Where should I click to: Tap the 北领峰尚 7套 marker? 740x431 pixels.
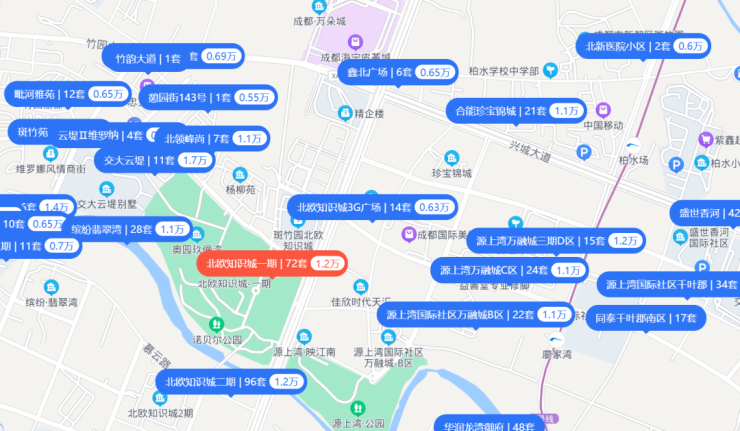(x=214, y=138)
